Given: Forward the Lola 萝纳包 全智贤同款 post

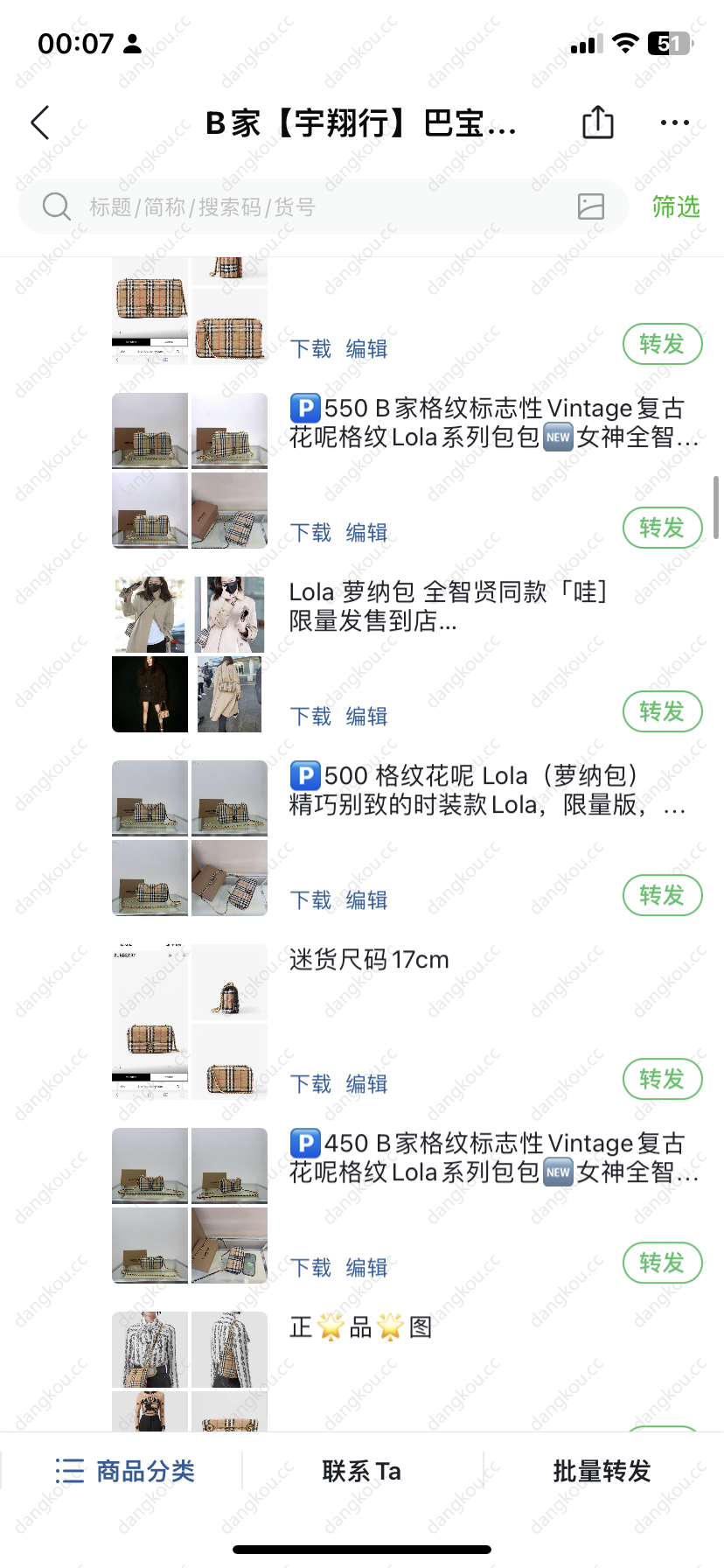Looking at the screenshot, I should (x=662, y=712).
